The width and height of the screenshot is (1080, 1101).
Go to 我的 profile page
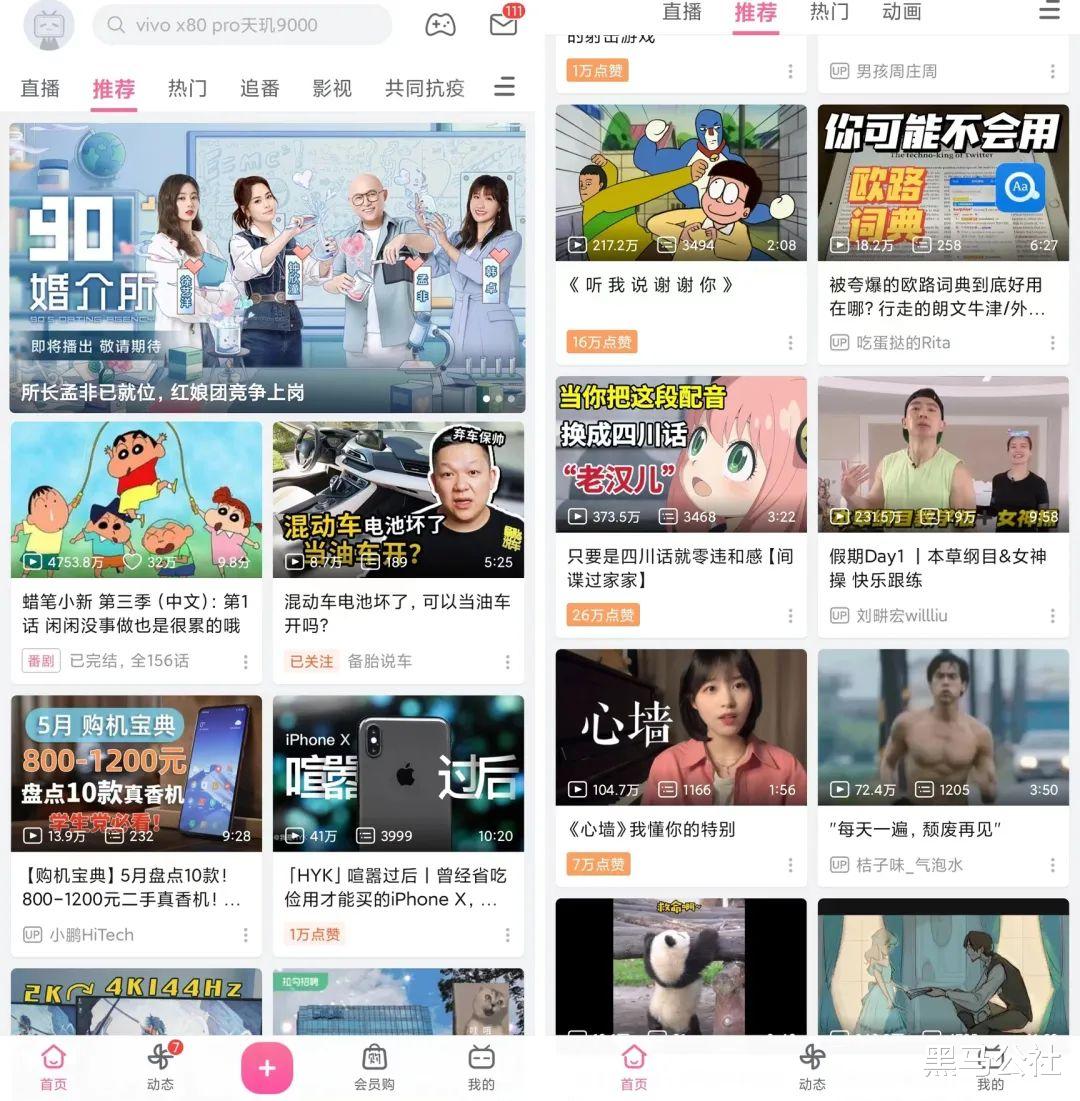tap(481, 1068)
